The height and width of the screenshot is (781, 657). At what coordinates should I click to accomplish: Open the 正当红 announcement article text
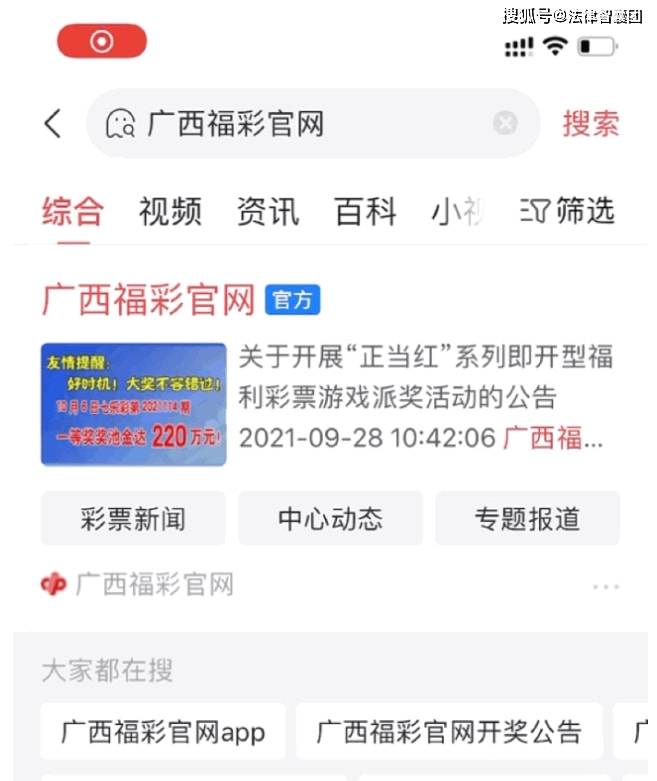point(425,377)
